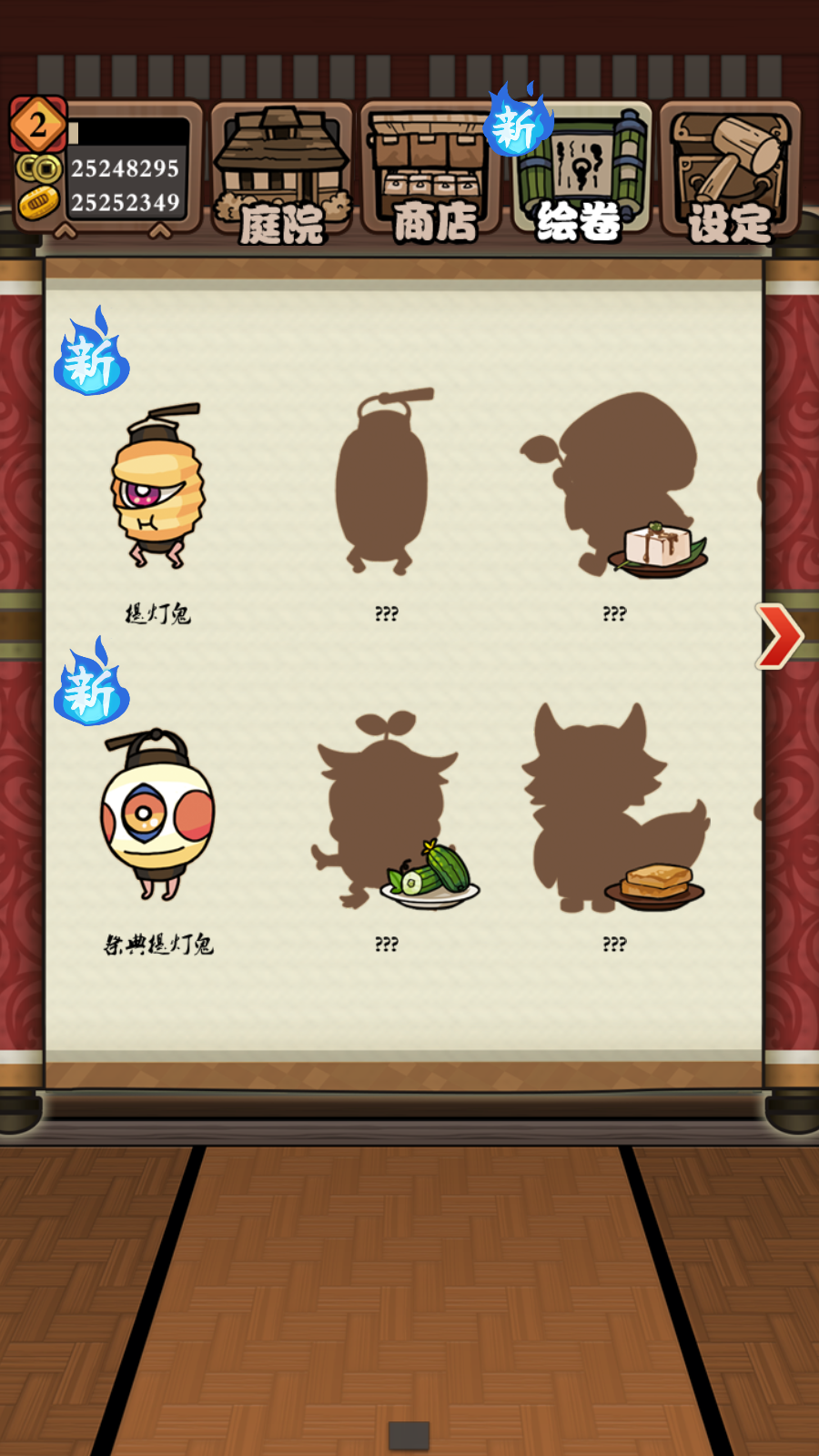Open the 庭院 courtyard tab
This screenshot has height=1456, width=819.
[x=281, y=173]
